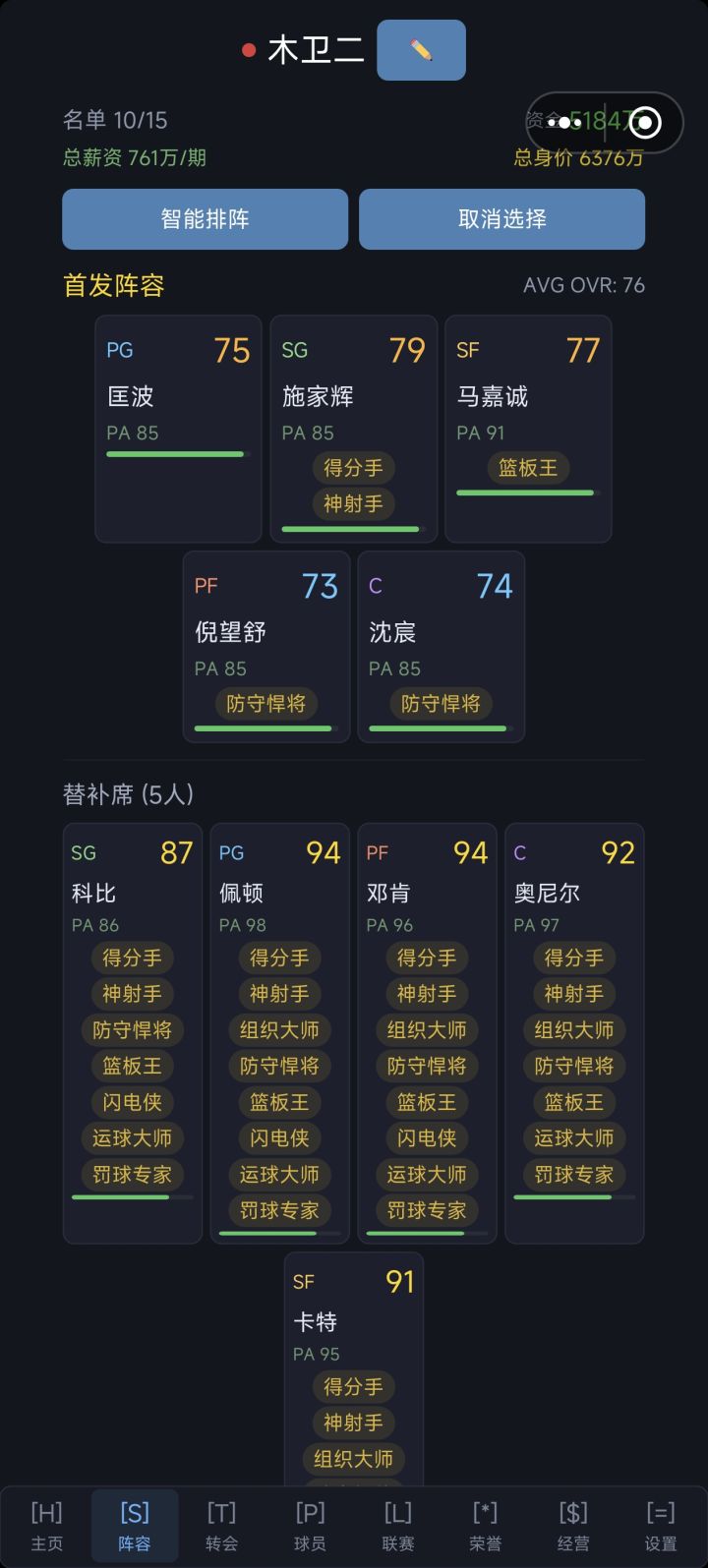Tap the 防守悍将 tag on 倪望舒
The width and height of the screenshot is (708, 1568).
265,704
